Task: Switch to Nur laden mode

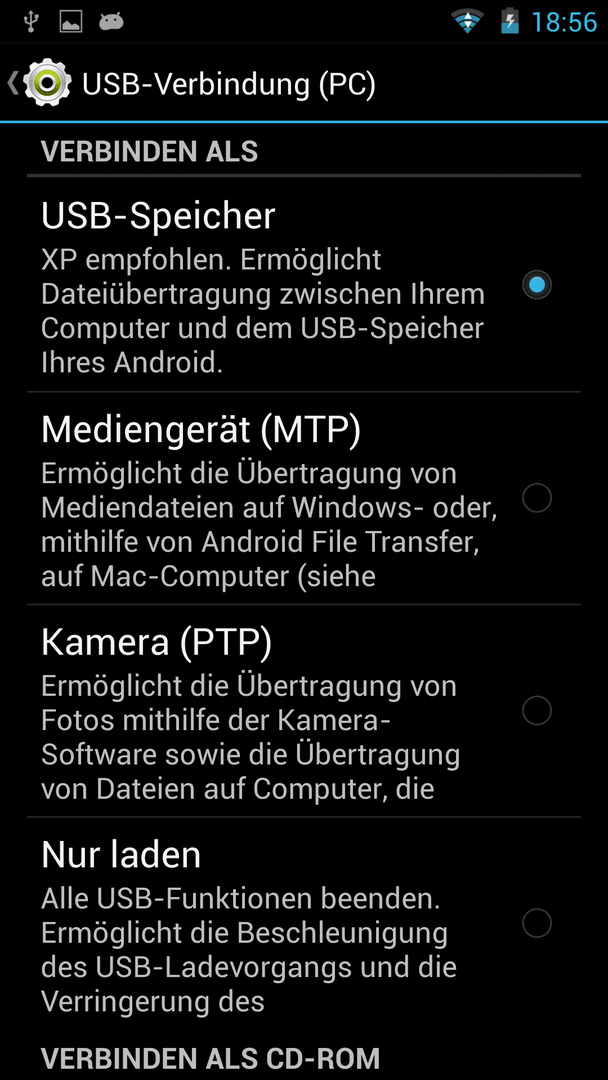Action: 304,924
